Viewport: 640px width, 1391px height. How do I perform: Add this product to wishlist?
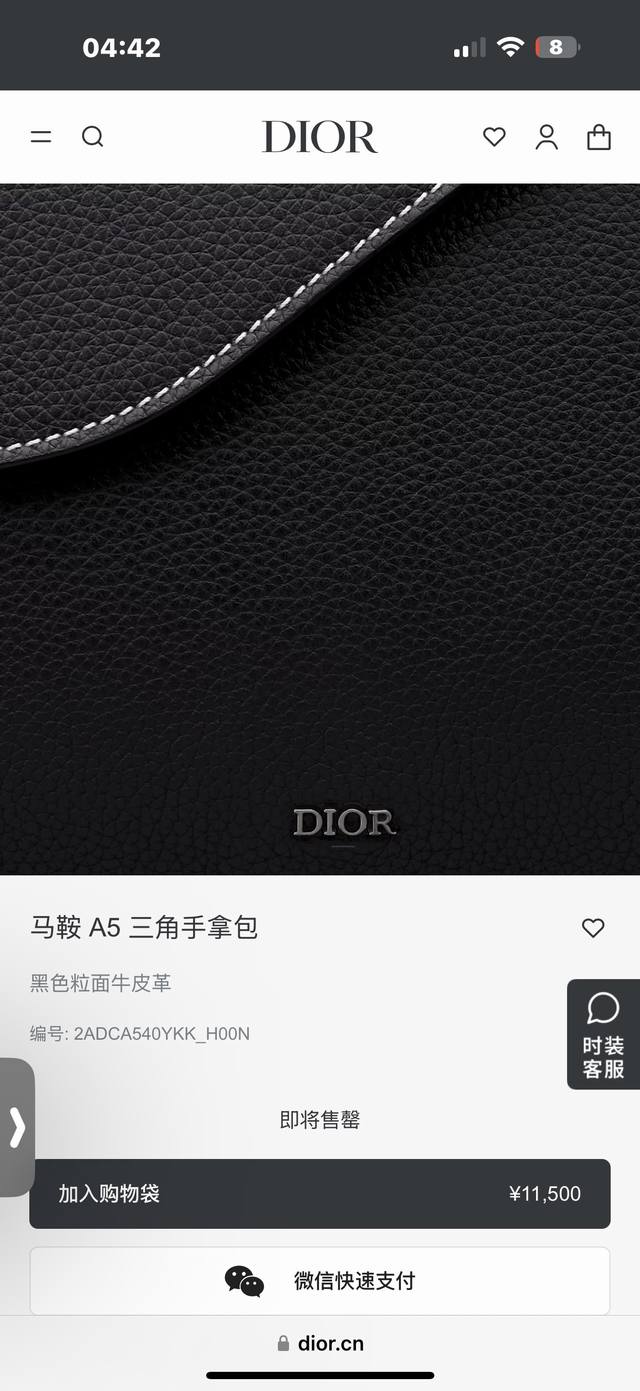pos(593,928)
